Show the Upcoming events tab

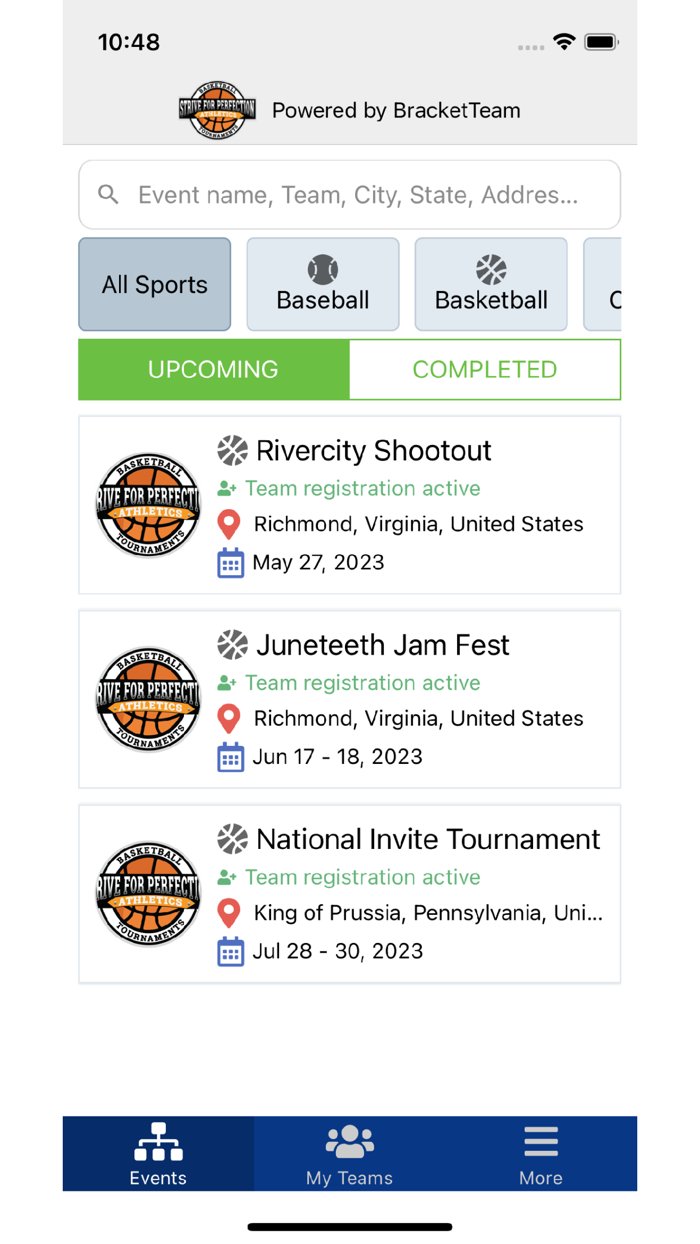[x=213, y=369]
